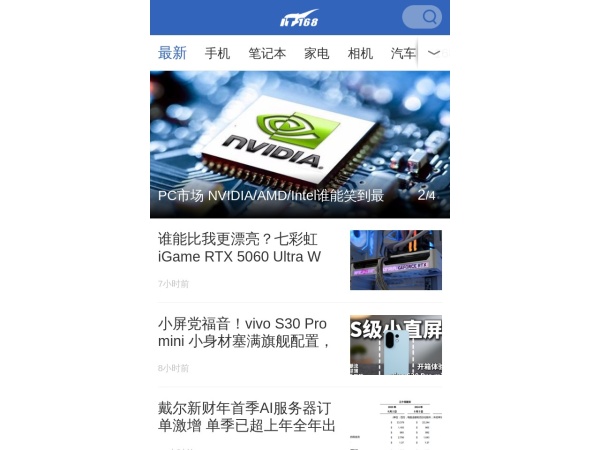Viewport: 600px width, 450px height.
Task: Read the vivo S30 Pro mini article
Action: (x=243, y=332)
